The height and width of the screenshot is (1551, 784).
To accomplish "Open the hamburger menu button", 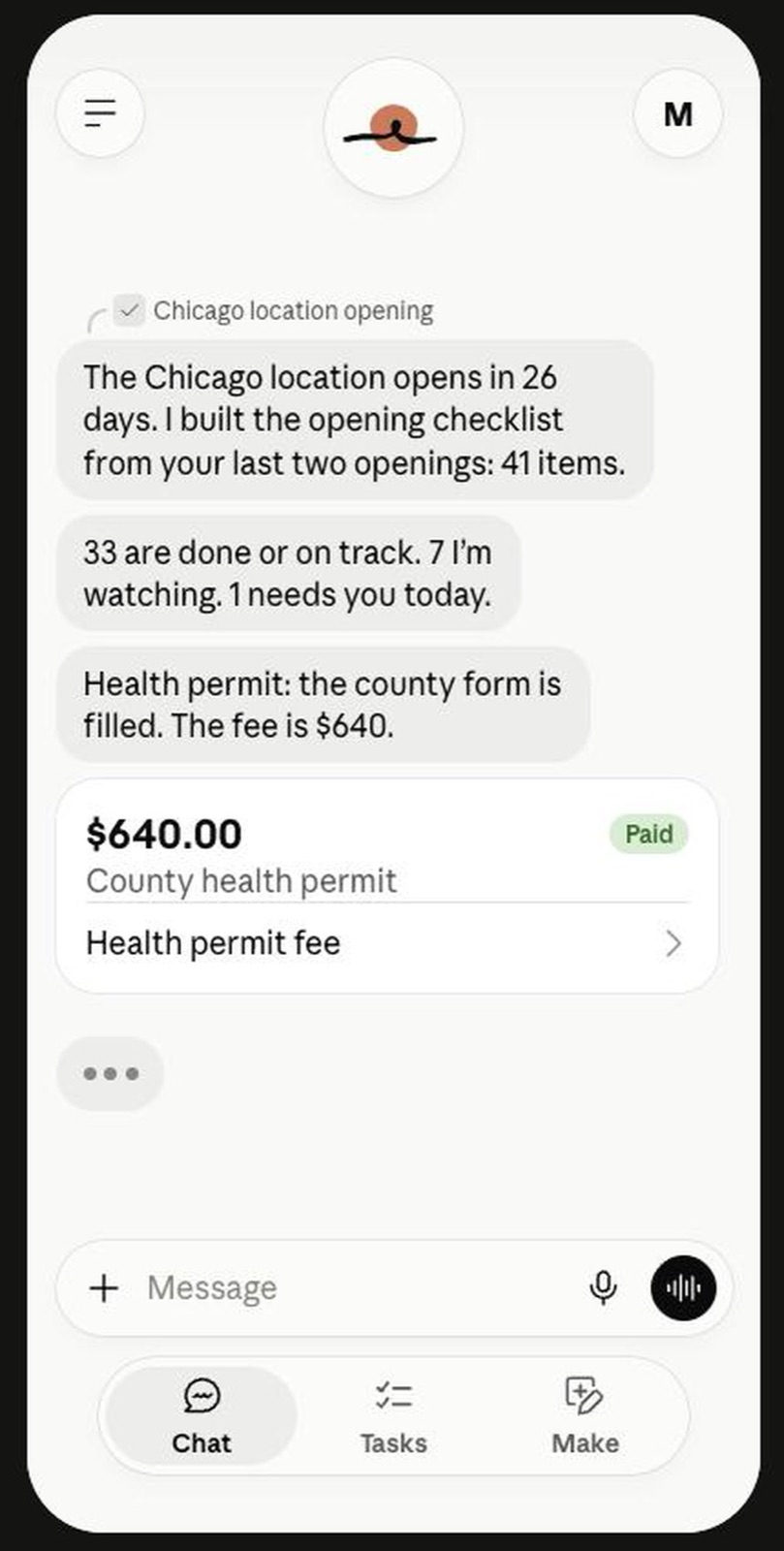I will point(101,113).
